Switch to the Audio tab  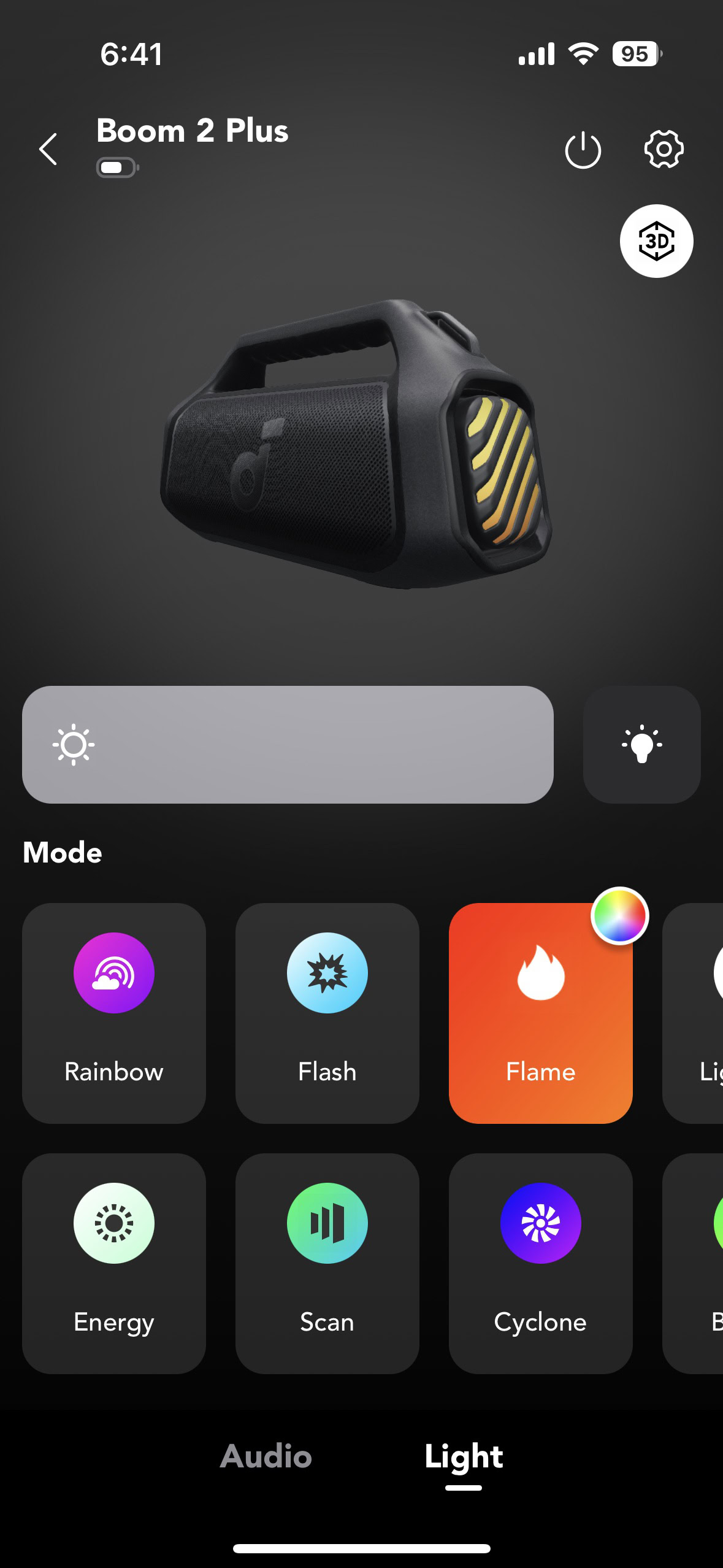pyautogui.click(x=266, y=1456)
